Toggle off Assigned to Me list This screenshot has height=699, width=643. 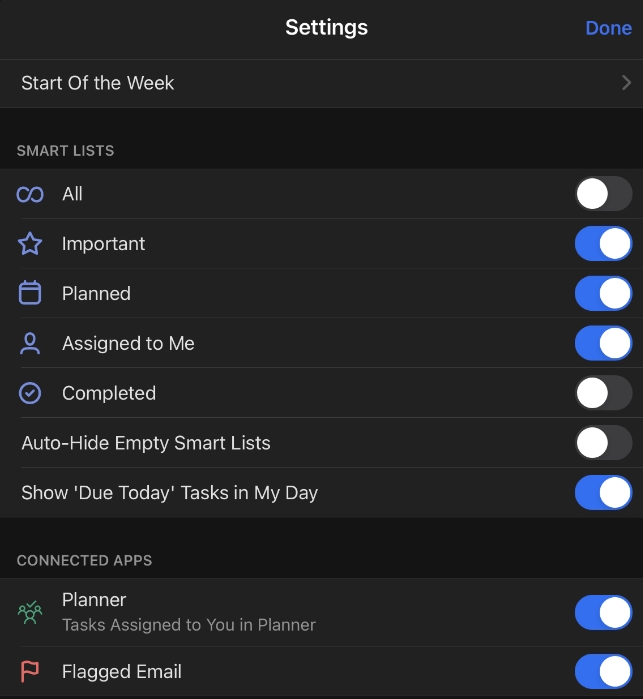point(603,344)
